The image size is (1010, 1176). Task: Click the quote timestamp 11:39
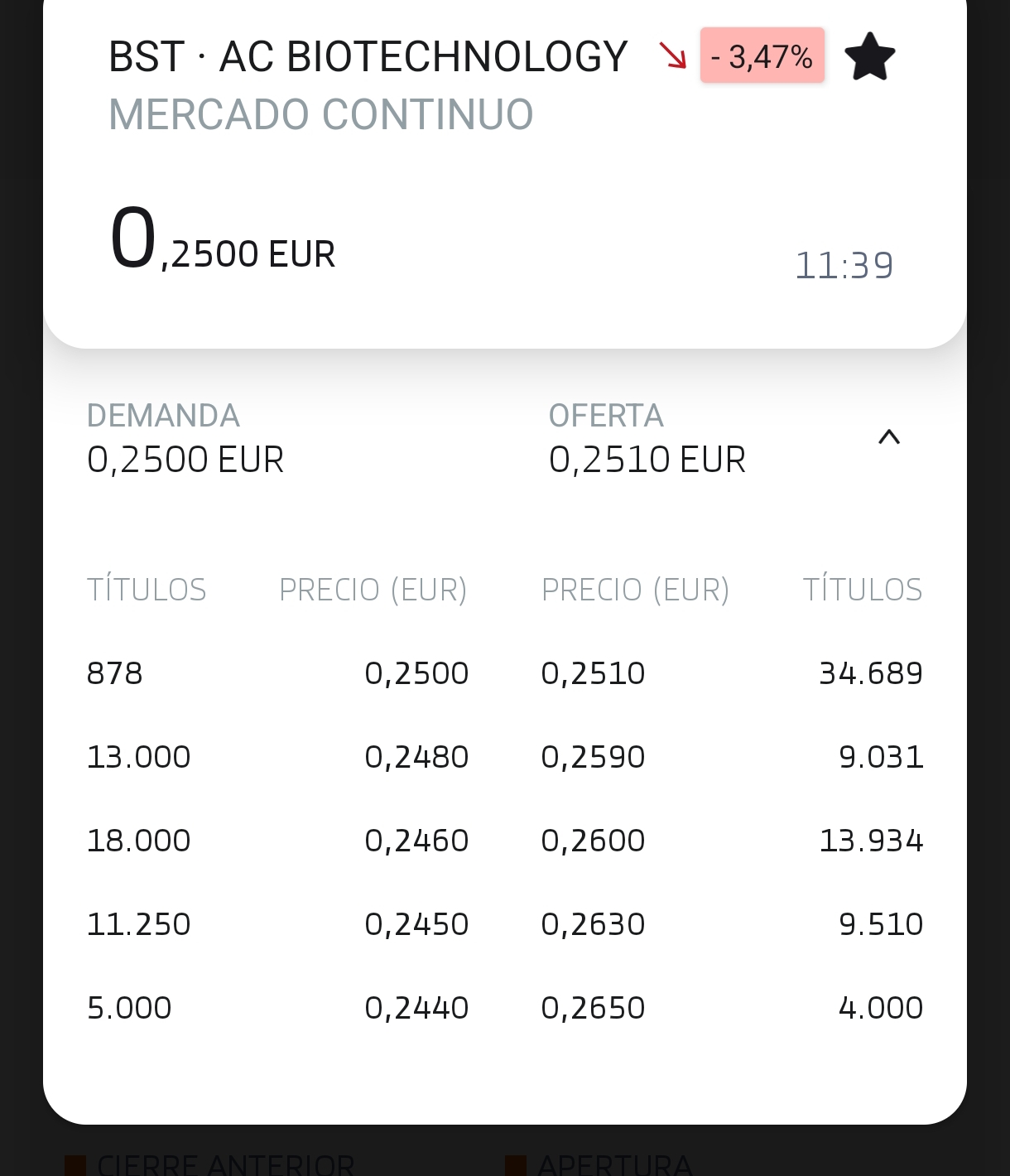(844, 265)
